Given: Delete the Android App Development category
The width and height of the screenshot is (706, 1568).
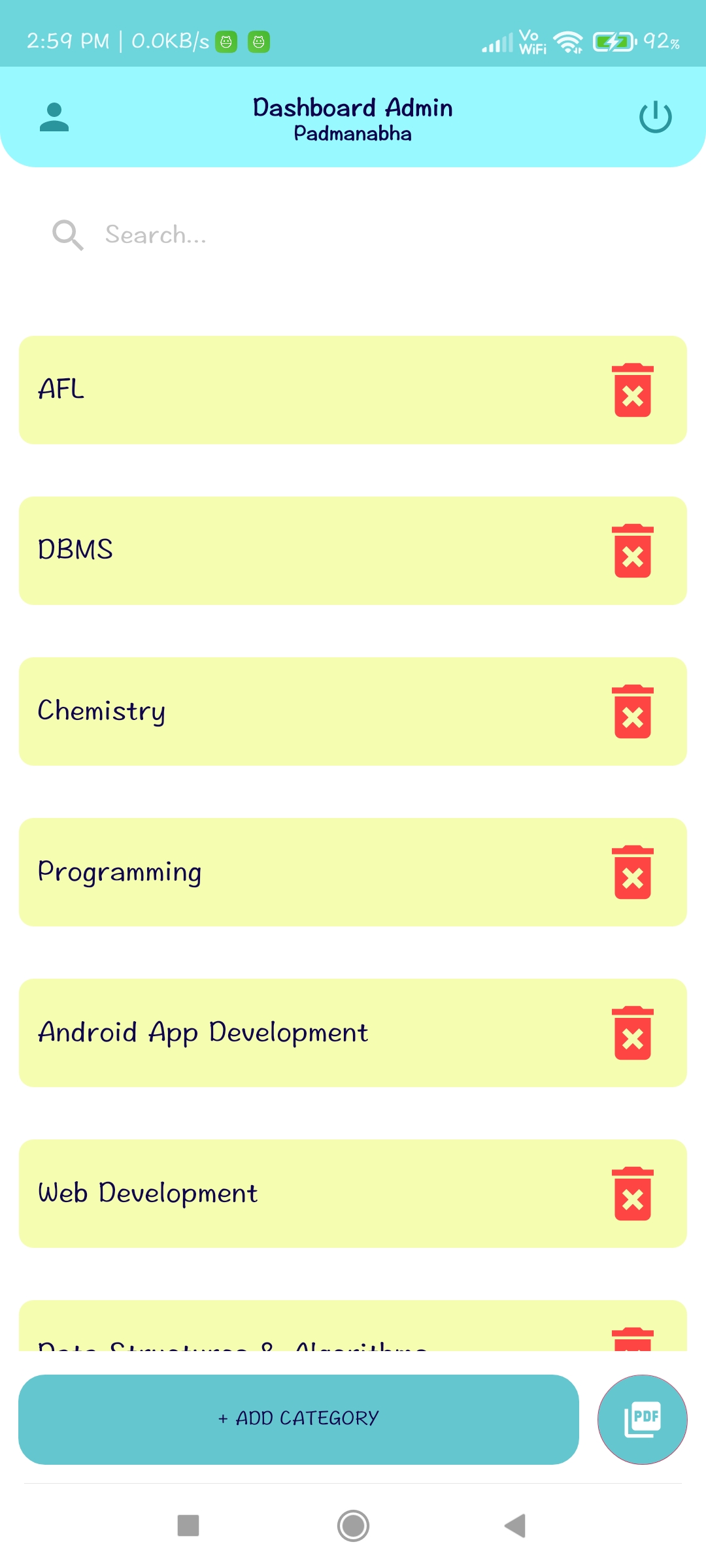Looking at the screenshot, I should click(631, 1033).
